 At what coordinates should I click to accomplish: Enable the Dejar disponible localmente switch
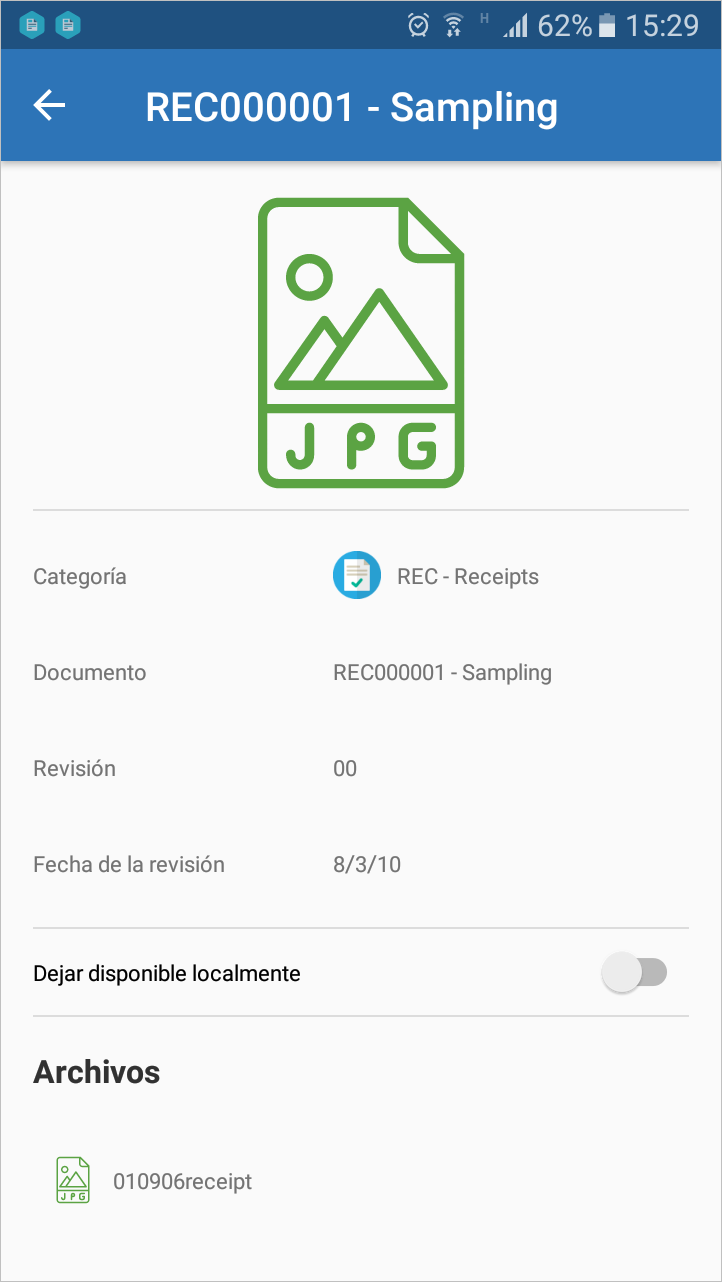(x=634, y=973)
